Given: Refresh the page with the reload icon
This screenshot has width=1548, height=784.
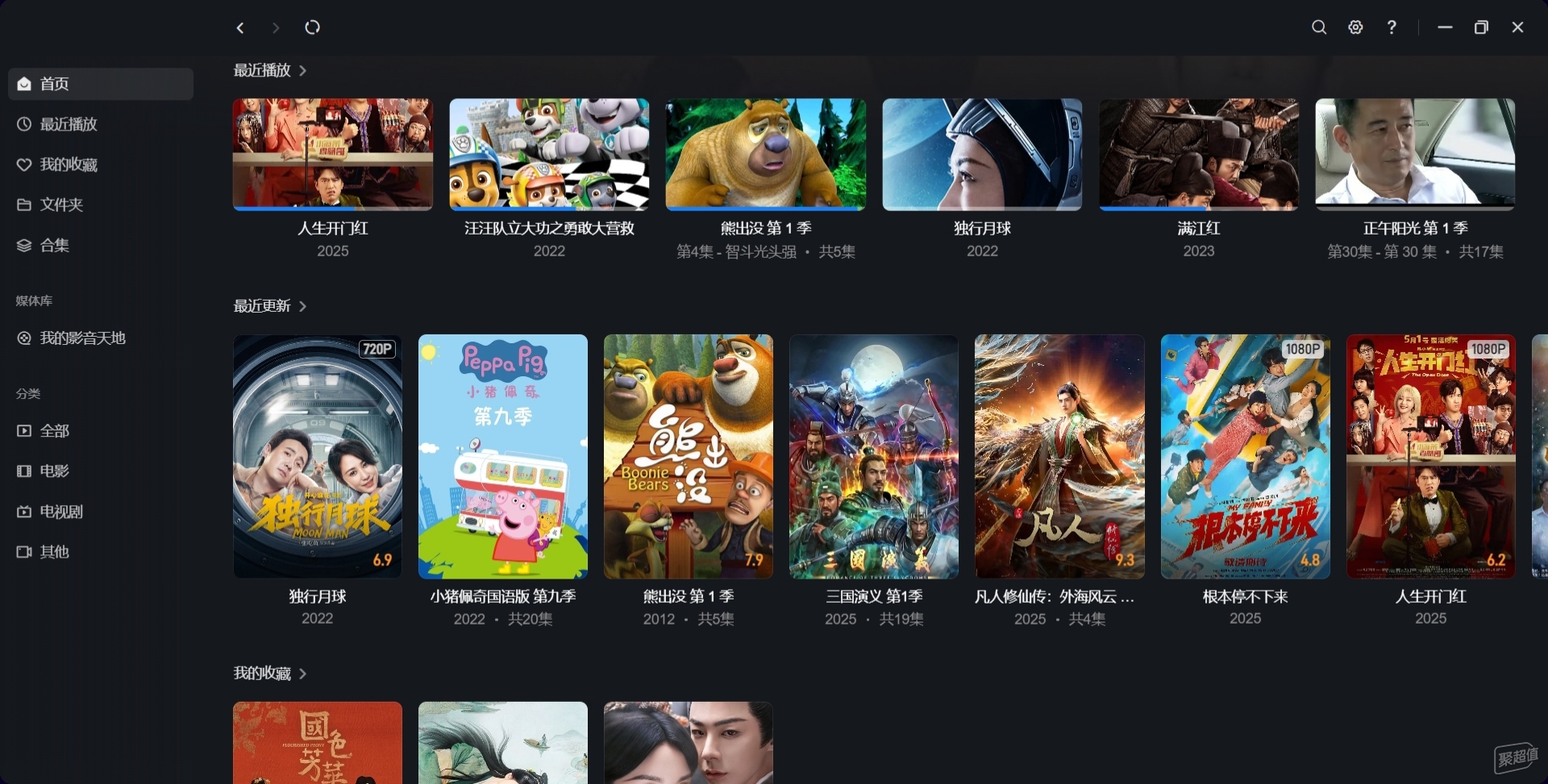Looking at the screenshot, I should [312, 27].
